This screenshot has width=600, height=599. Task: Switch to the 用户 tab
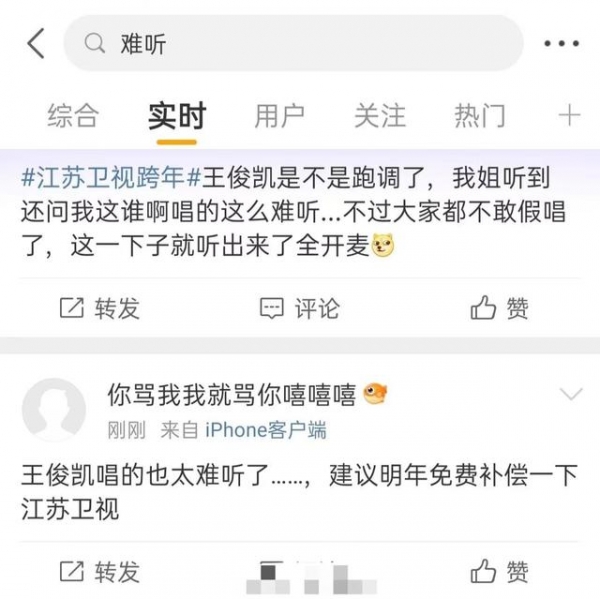[x=279, y=116]
